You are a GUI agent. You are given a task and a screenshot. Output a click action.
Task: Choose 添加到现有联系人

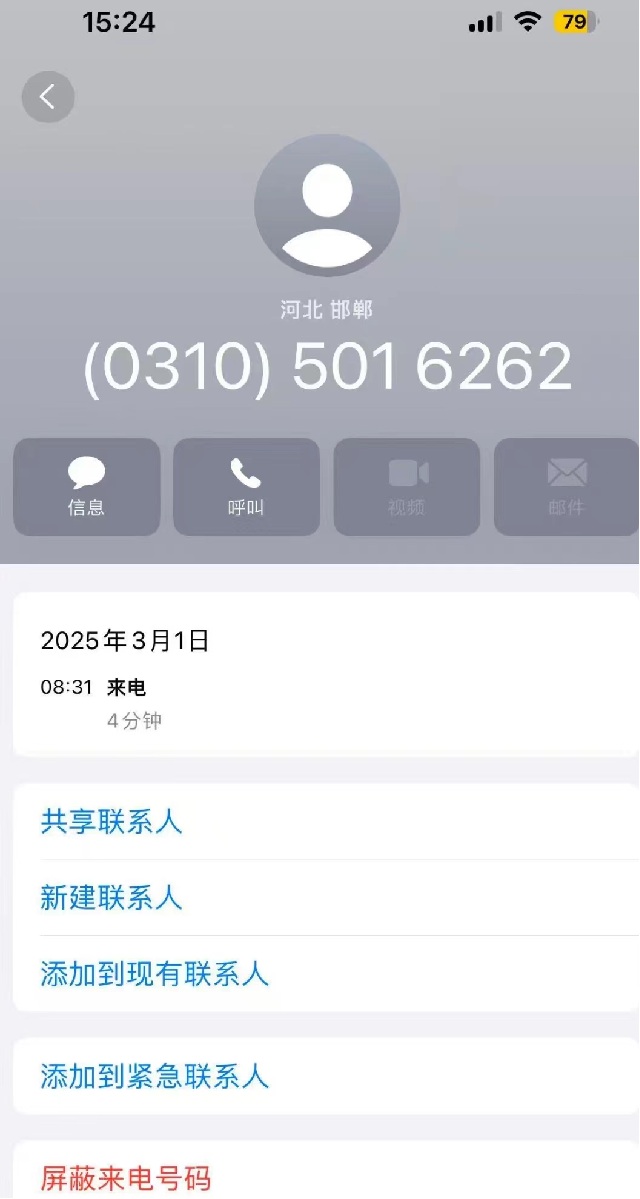point(155,974)
